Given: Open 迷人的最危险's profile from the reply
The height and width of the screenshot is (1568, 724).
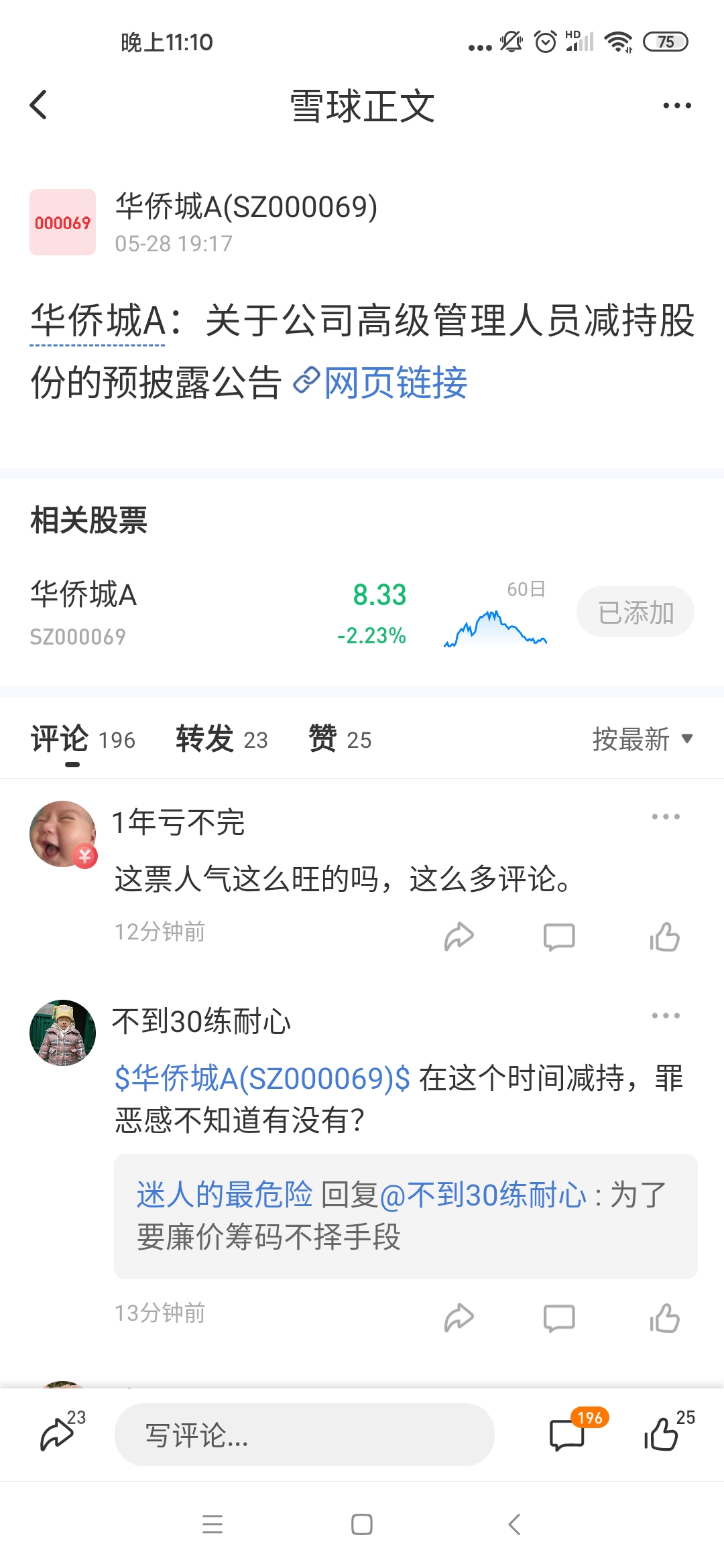Looking at the screenshot, I should coord(225,1195).
